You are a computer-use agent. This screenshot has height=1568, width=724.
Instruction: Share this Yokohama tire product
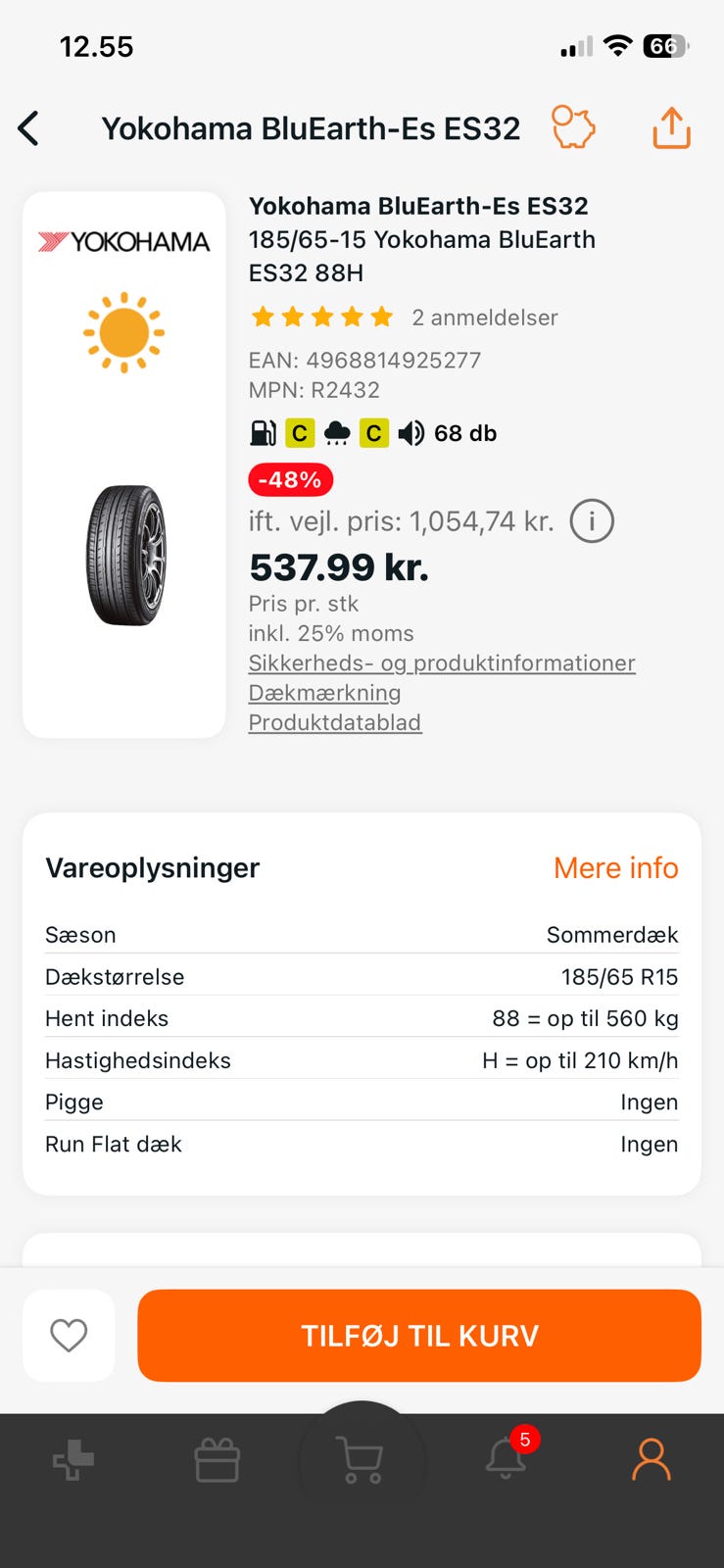tap(671, 127)
